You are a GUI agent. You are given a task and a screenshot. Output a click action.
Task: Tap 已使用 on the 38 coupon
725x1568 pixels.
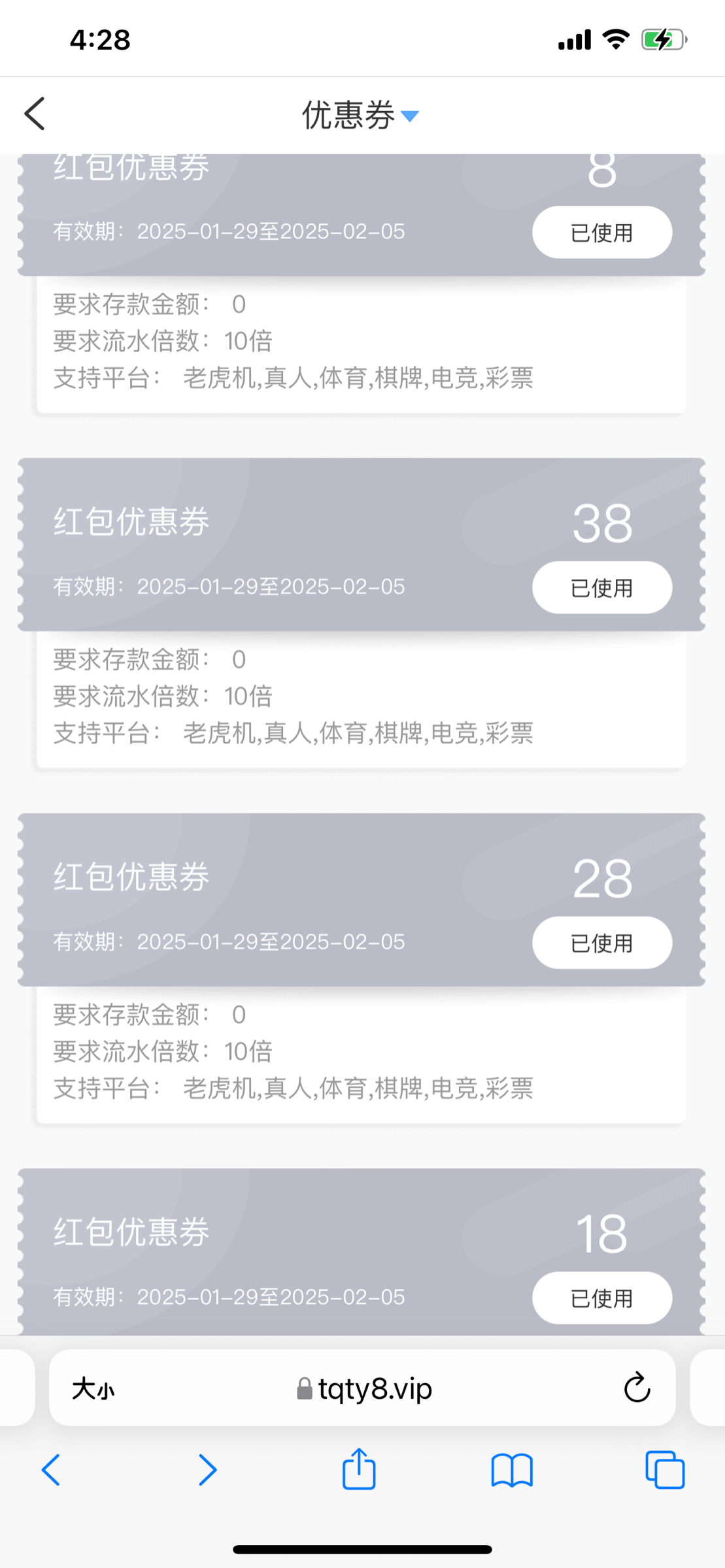[x=602, y=587]
